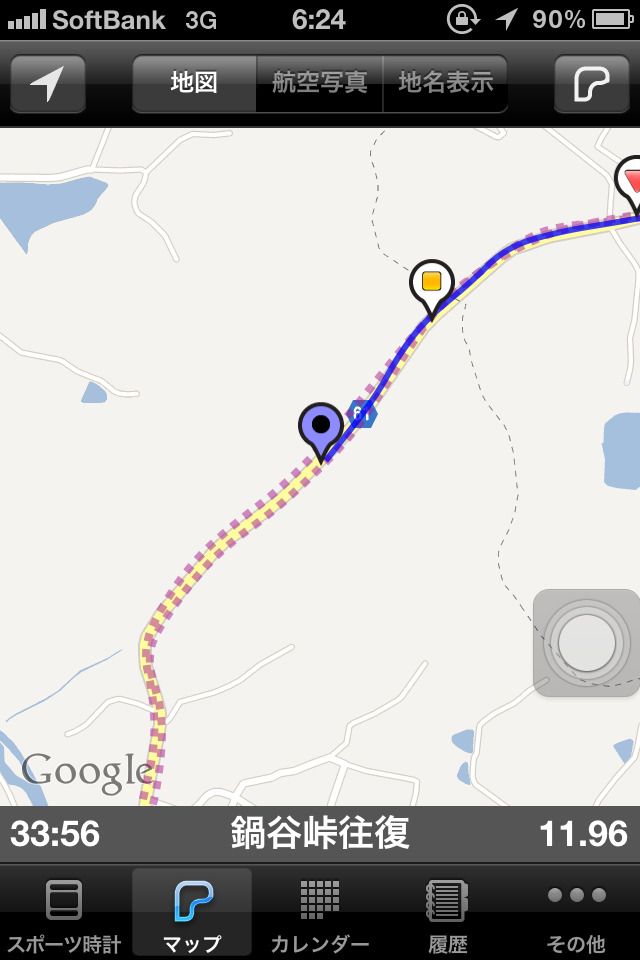Center map on current location
Screen dimensions: 640x960
[x=47, y=84]
